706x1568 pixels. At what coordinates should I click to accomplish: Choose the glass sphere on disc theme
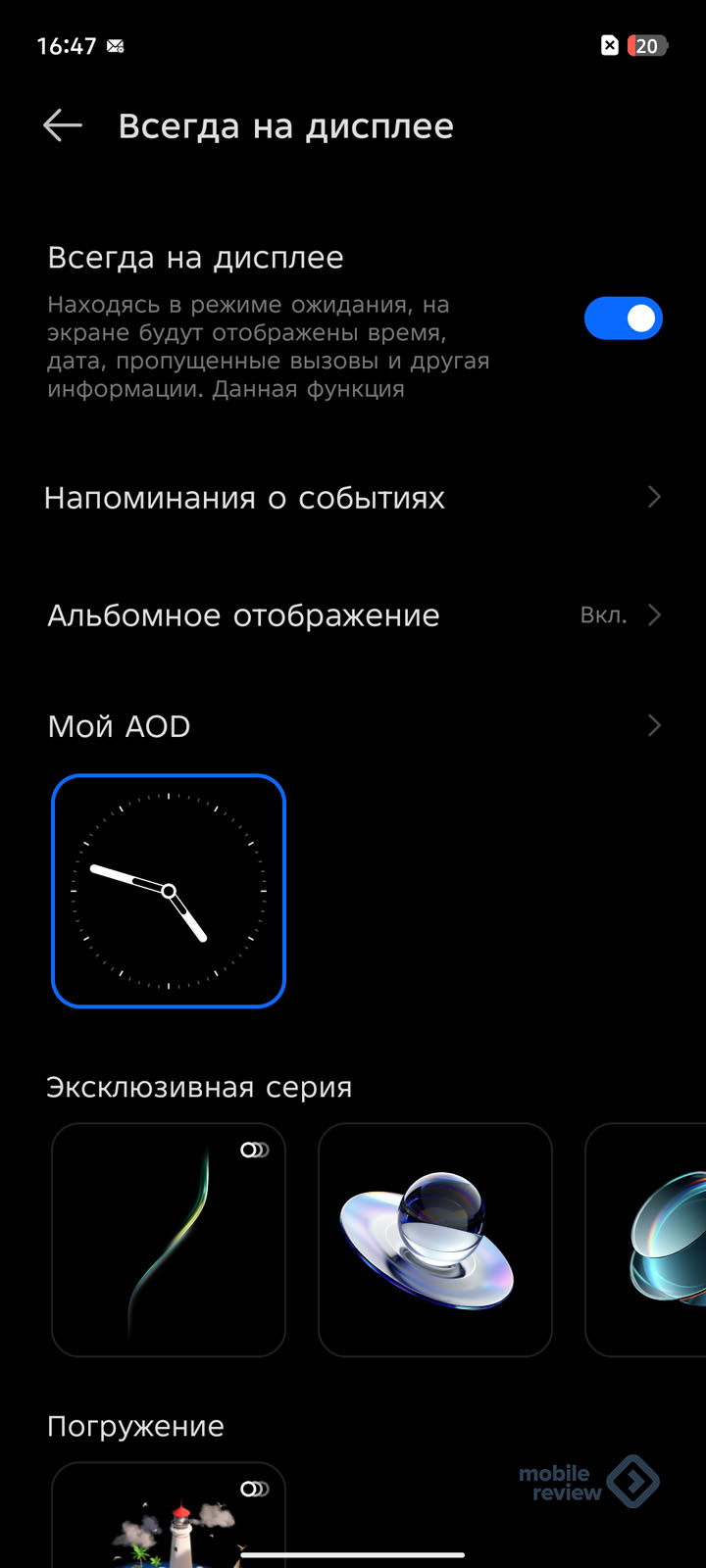pyautogui.click(x=434, y=1240)
